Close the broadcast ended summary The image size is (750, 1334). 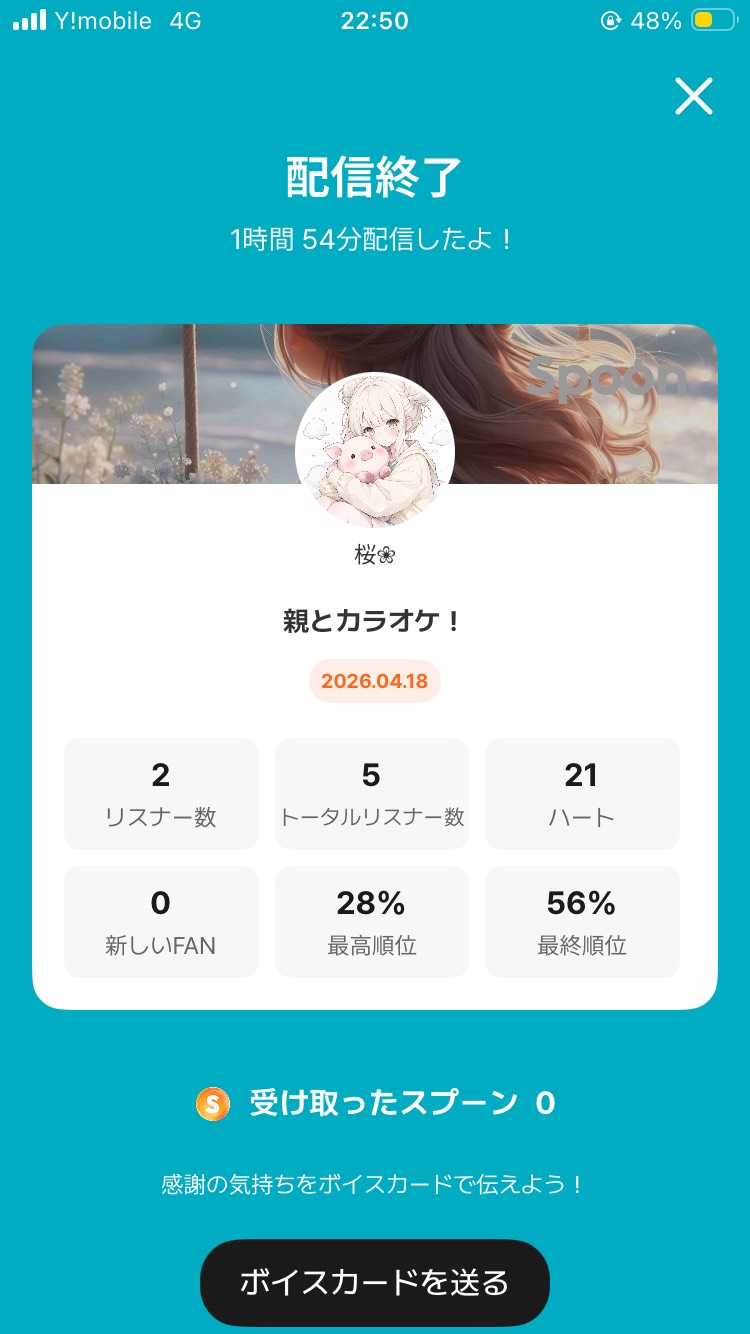(693, 97)
